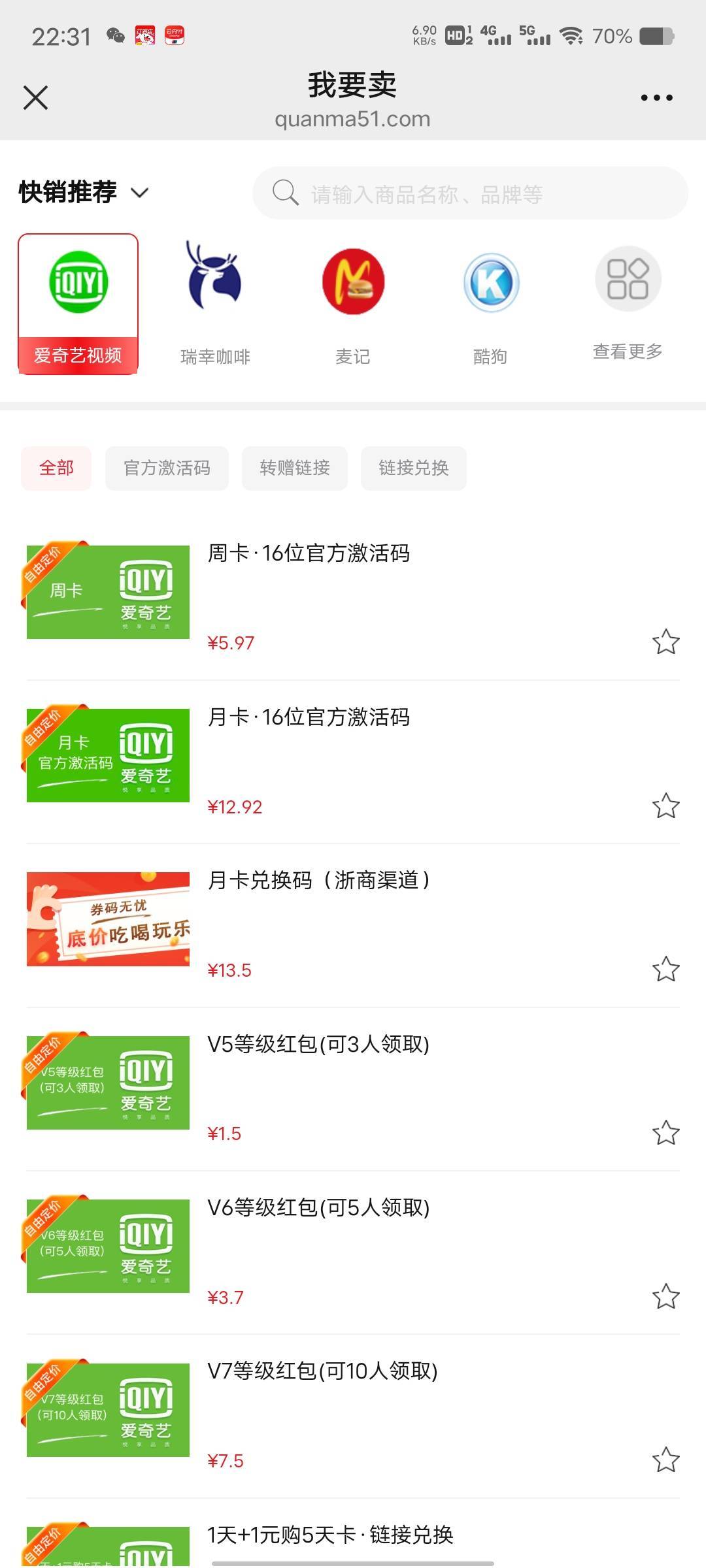The width and height of the screenshot is (706, 1568).
Task: Select the 全部 filter chip
Action: click(56, 468)
